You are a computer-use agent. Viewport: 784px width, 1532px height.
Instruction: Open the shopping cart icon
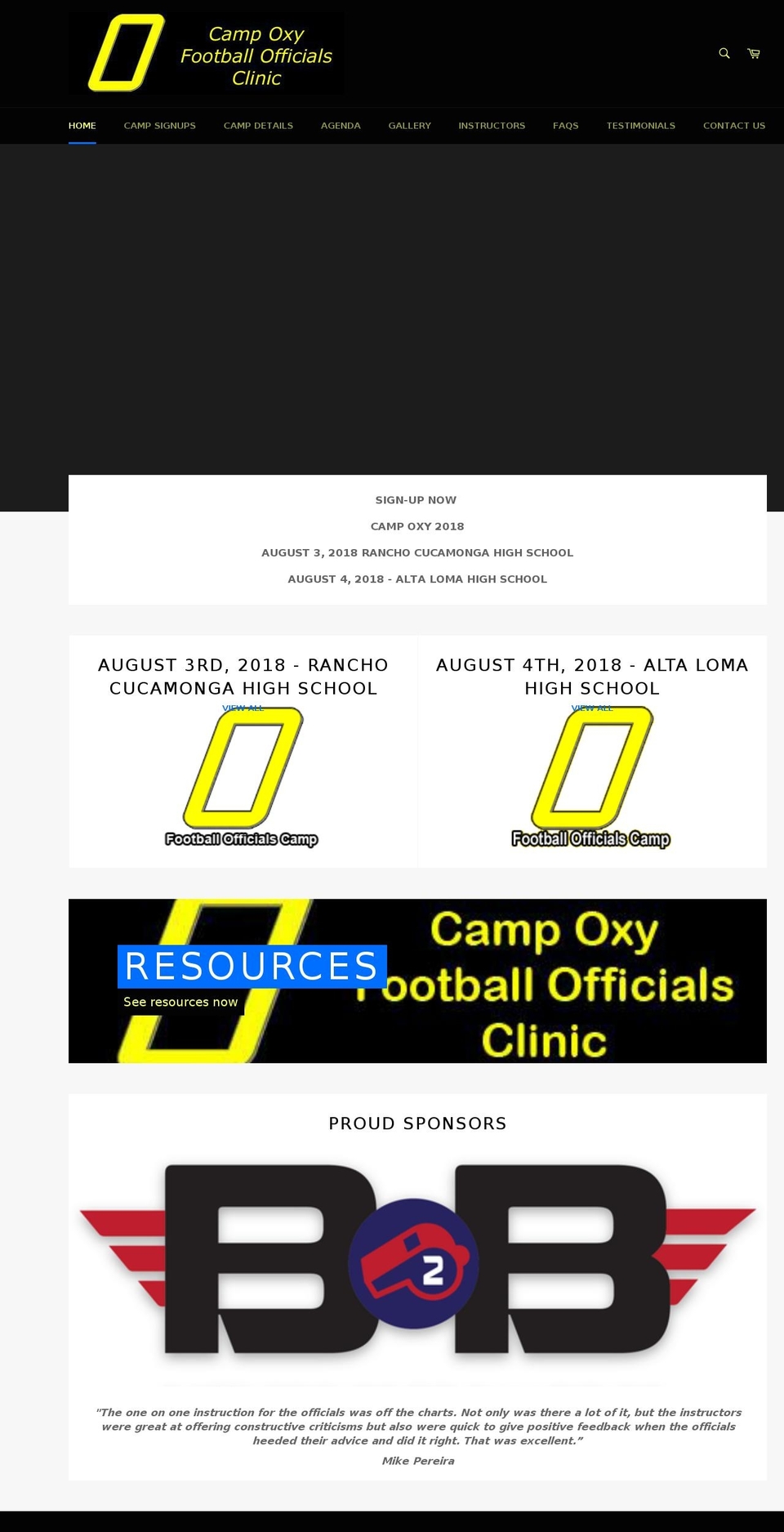coord(754,53)
